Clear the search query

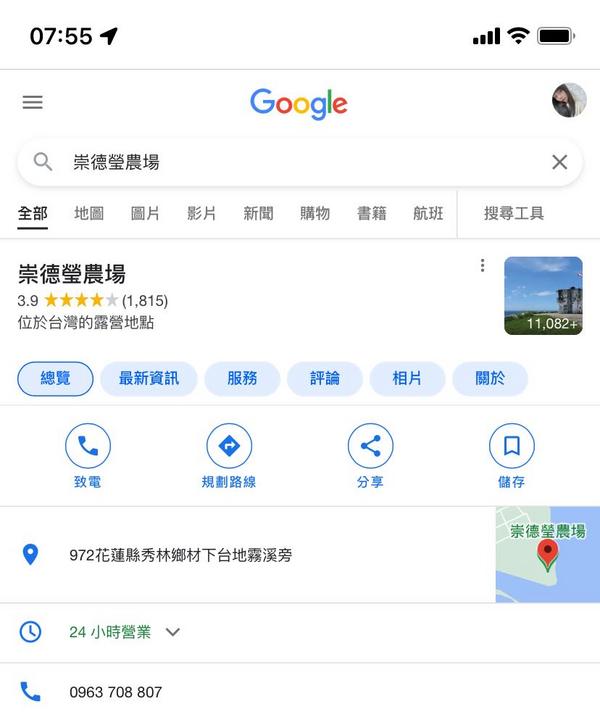(x=560, y=162)
